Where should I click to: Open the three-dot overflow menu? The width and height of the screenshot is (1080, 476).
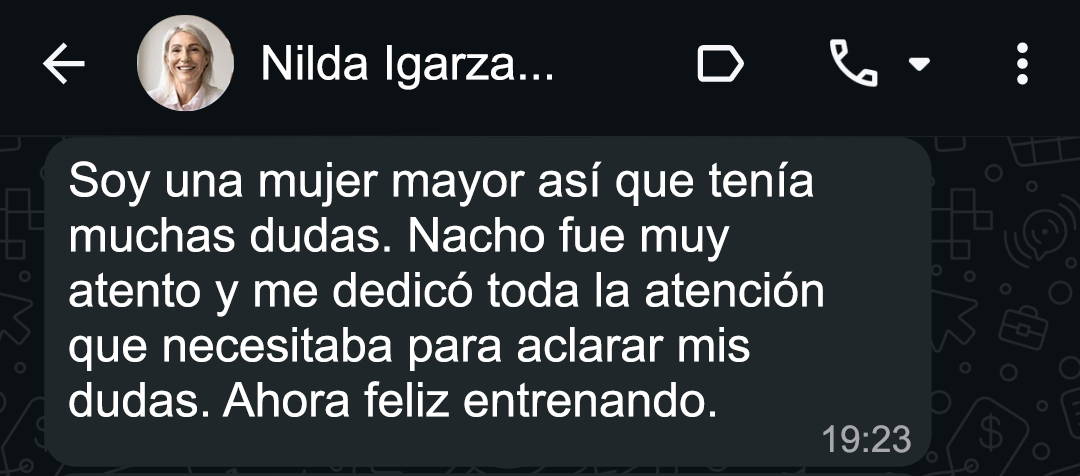pyautogui.click(x=1021, y=65)
